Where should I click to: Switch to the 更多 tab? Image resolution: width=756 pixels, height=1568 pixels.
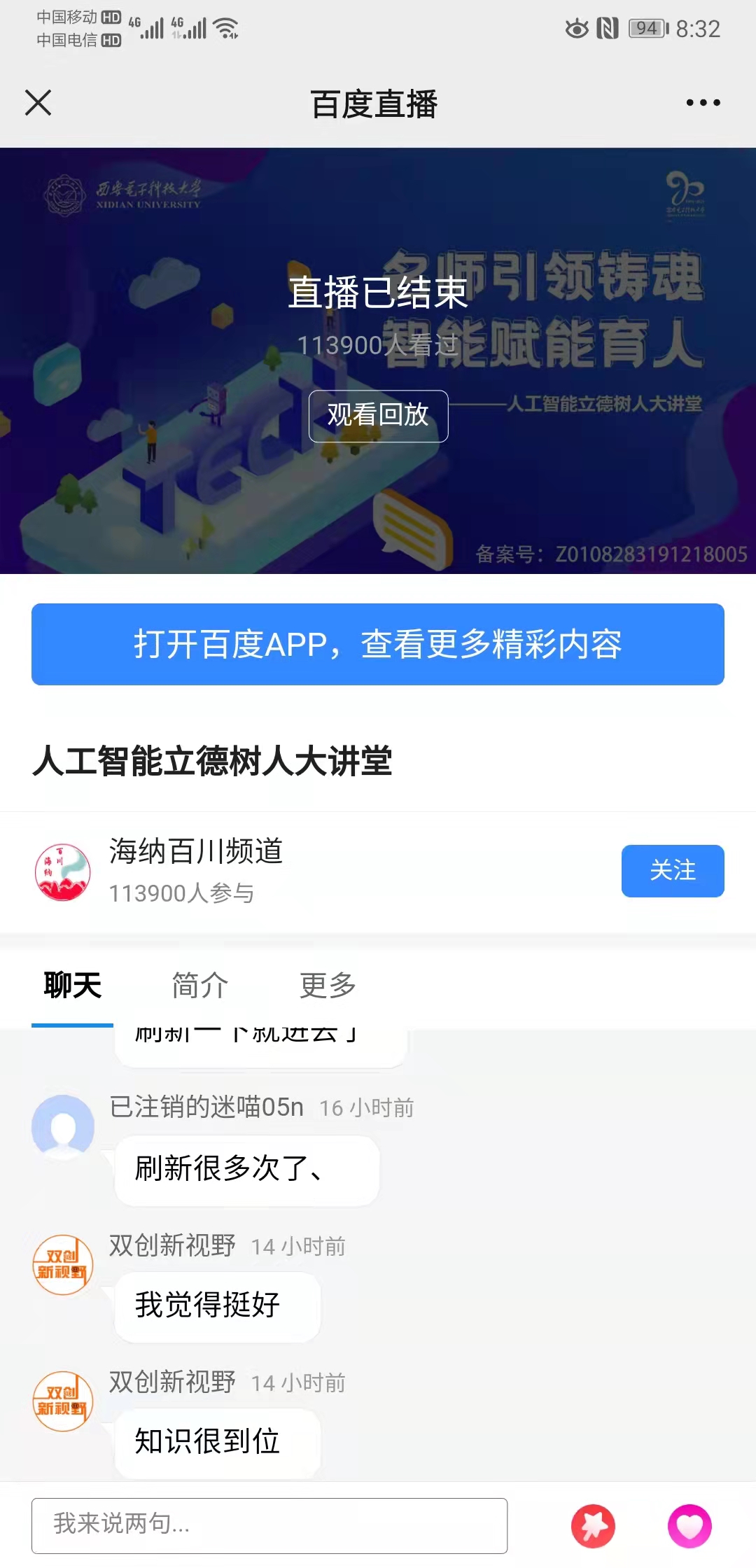point(328,986)
